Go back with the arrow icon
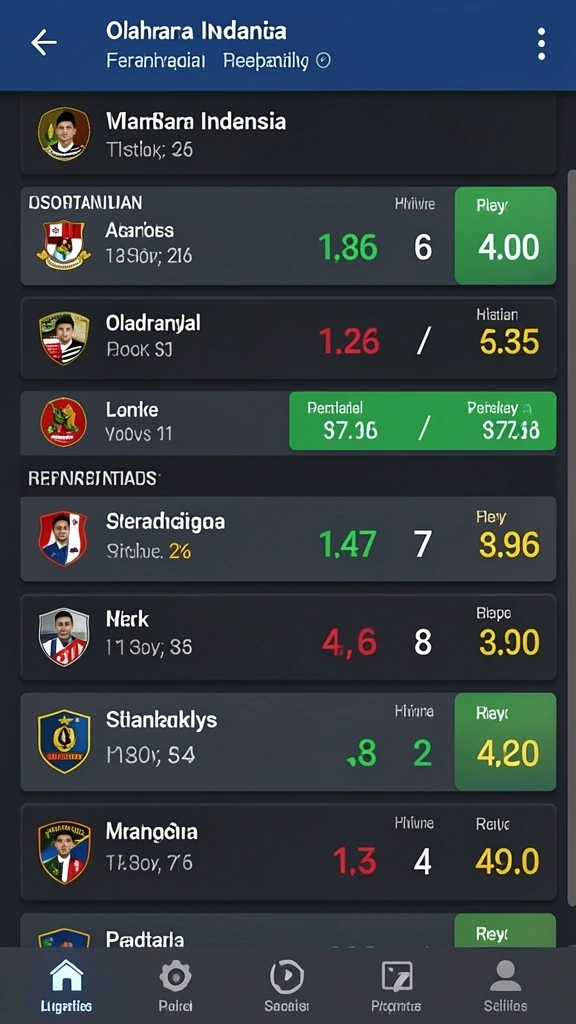The image size is (576, 1024). 44,43
